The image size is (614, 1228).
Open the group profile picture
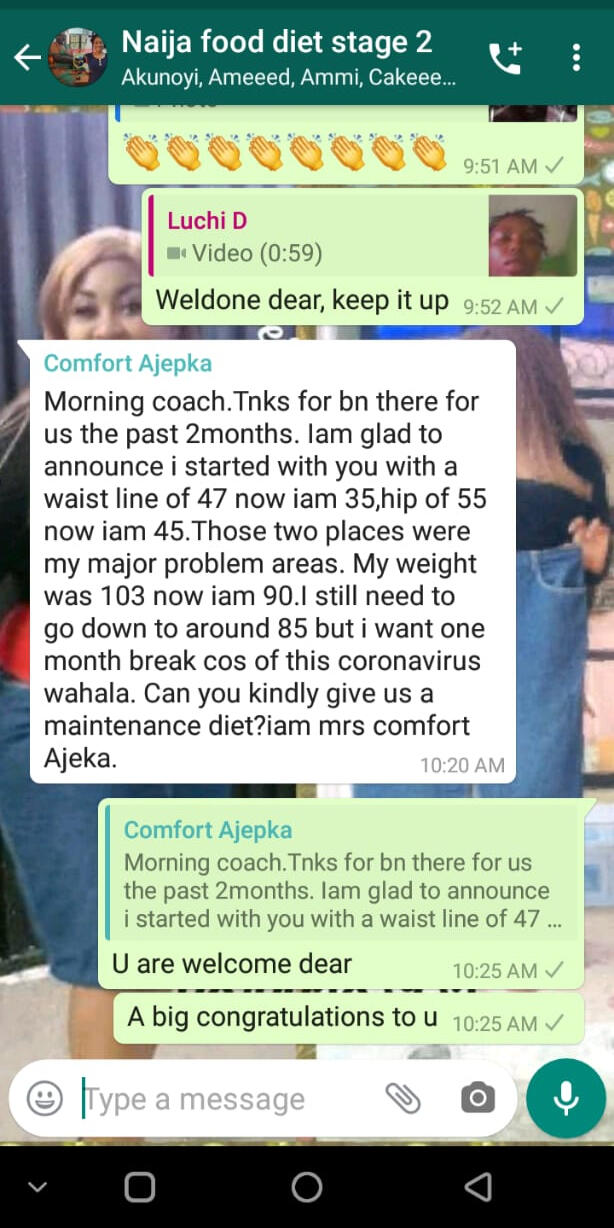click(78, 58)
